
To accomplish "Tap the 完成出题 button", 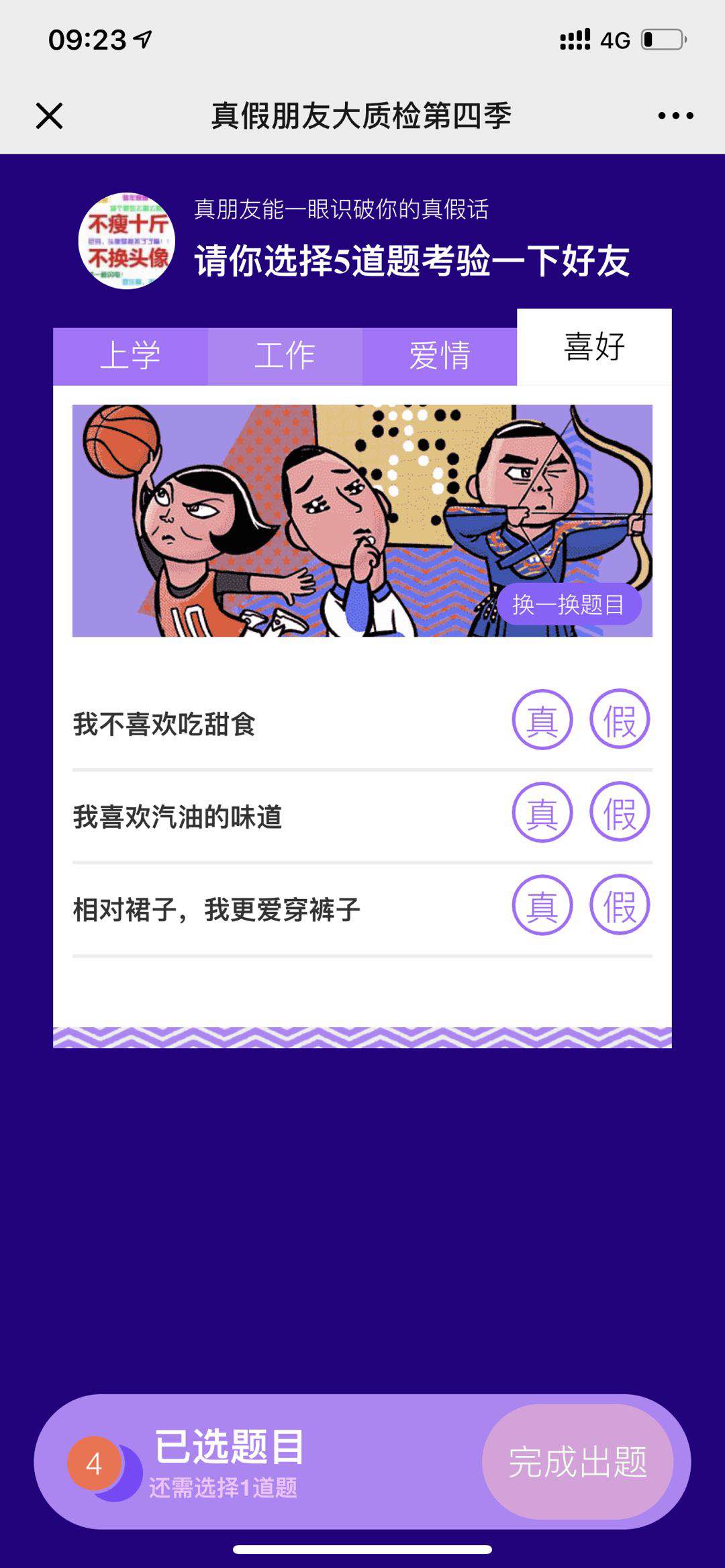I will (577, 1462).
